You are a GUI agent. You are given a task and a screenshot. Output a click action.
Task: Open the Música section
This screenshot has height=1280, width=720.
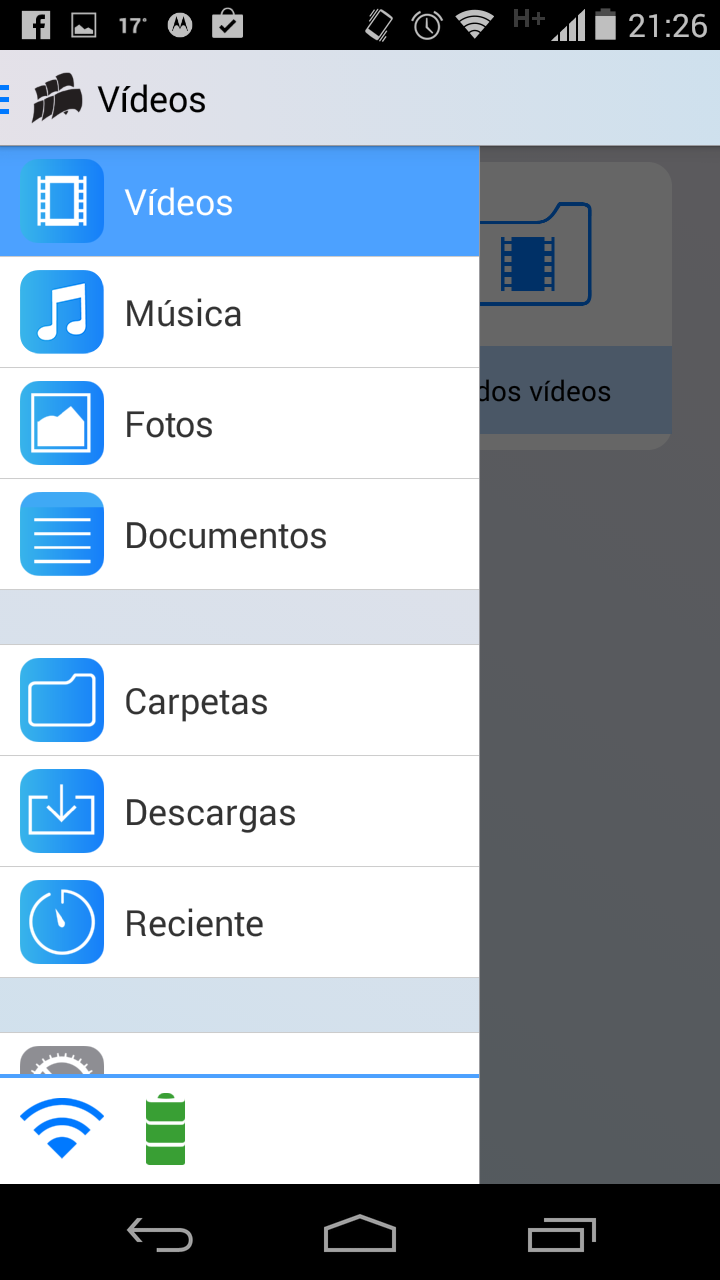click(x=240, y=312)
